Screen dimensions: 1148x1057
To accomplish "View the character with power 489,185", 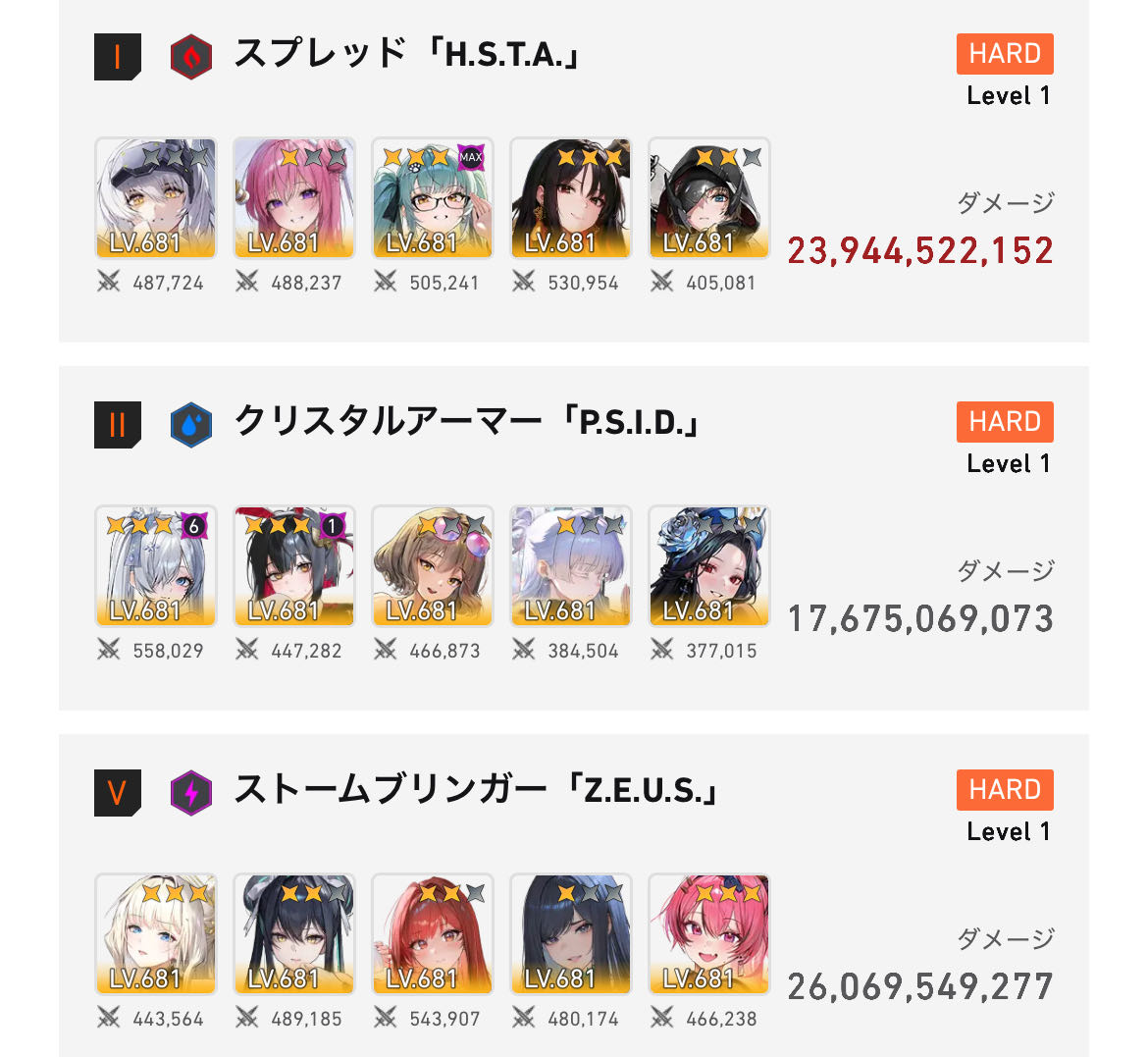I will [294, 934].
